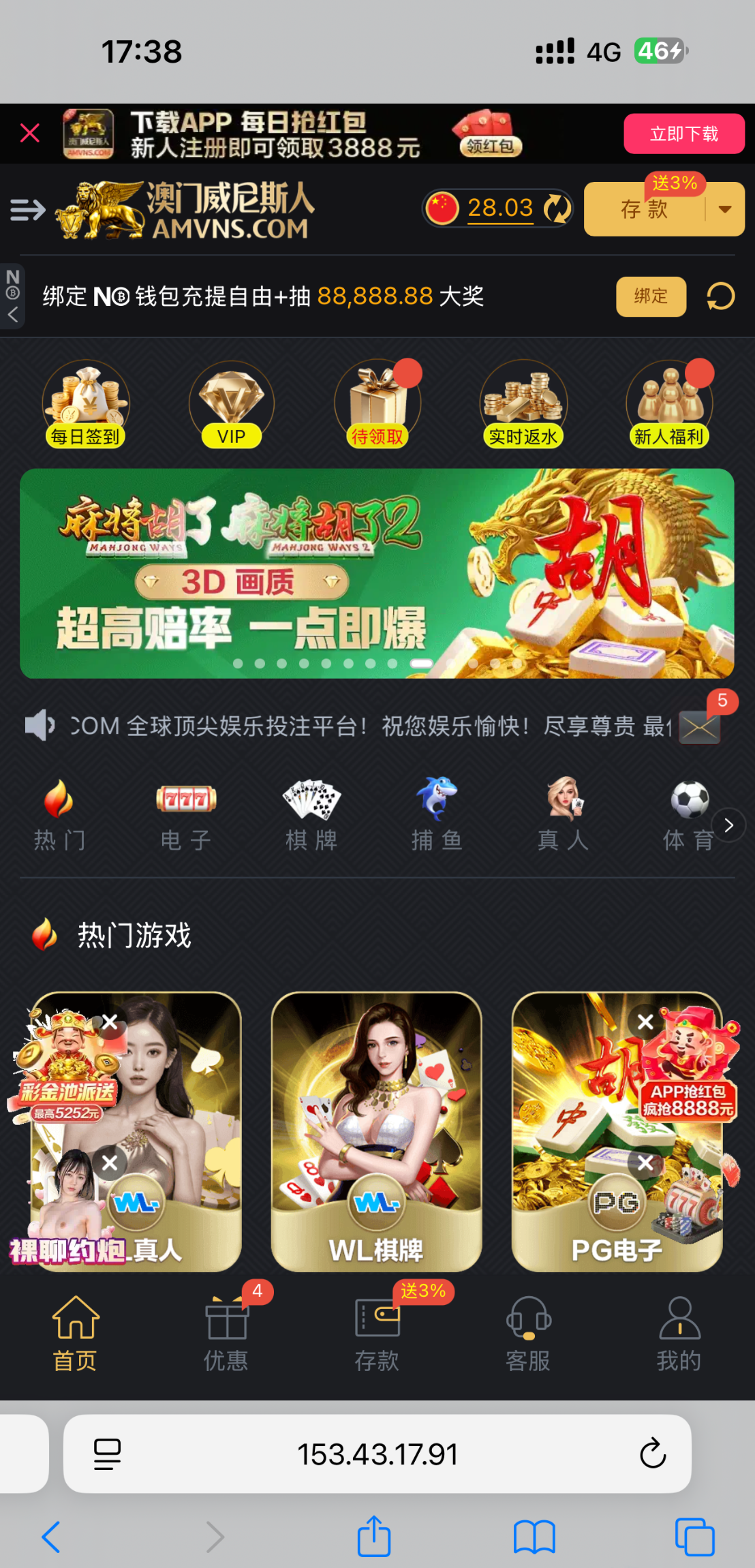The width and height of the screenshot is (755, 1568).
Task: Open 每日签到 daily check-in
Action: (x=86, y=405)
